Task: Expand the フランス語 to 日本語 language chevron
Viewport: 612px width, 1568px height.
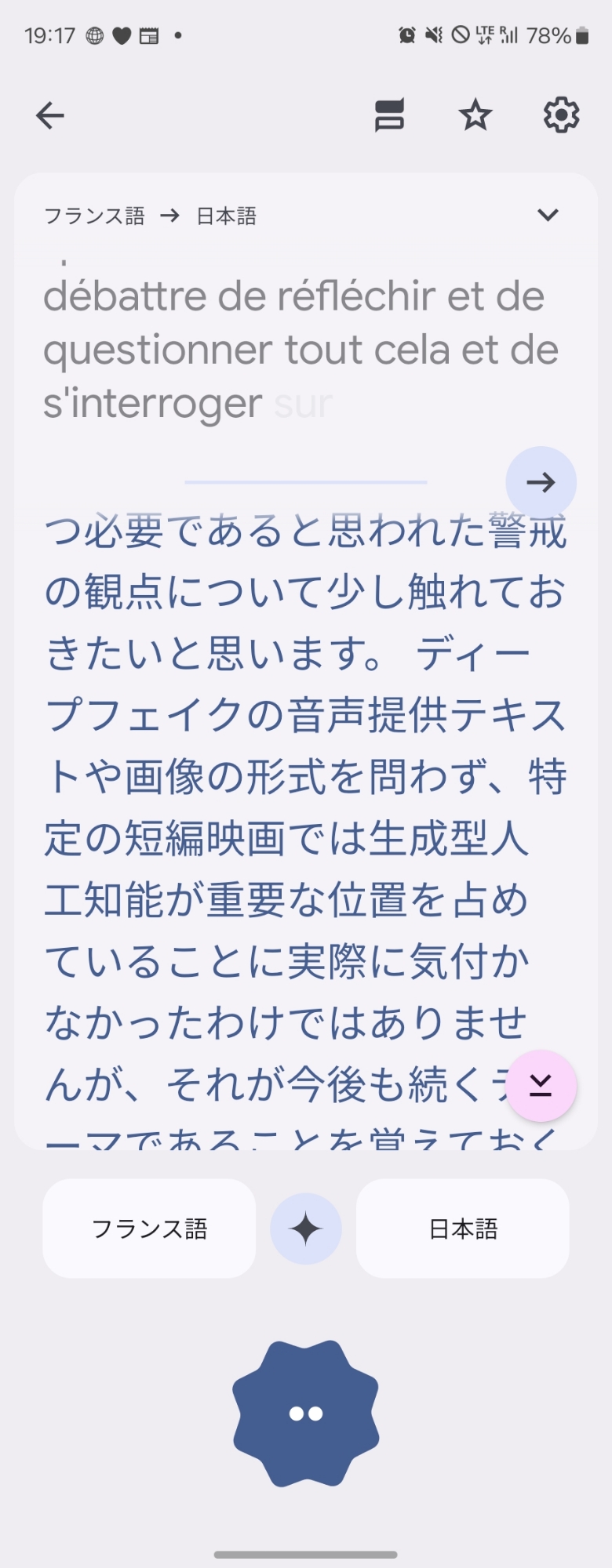Action: click(x=548, y=215)
